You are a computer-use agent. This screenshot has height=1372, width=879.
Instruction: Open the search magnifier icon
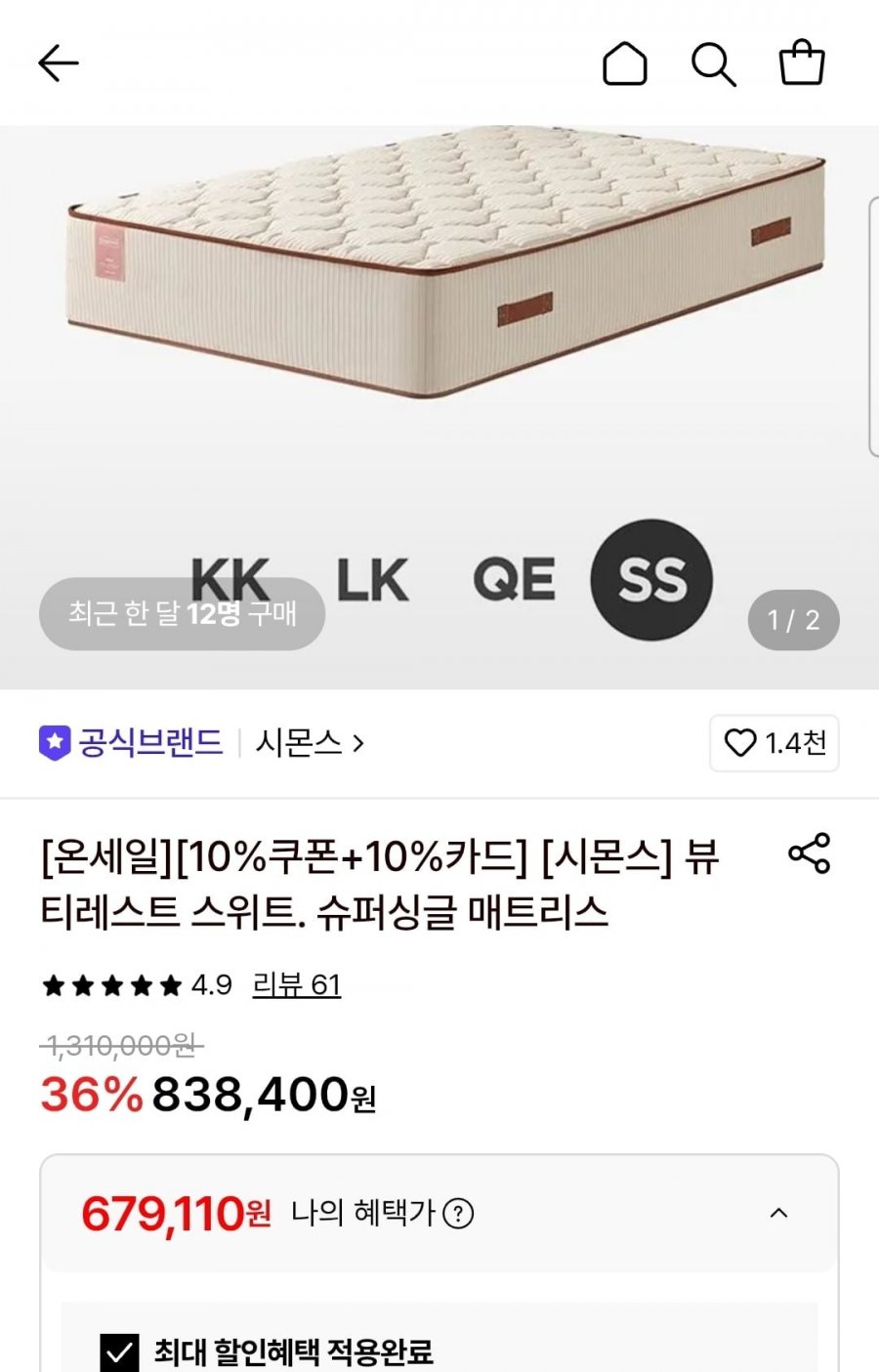pos(713,64)
